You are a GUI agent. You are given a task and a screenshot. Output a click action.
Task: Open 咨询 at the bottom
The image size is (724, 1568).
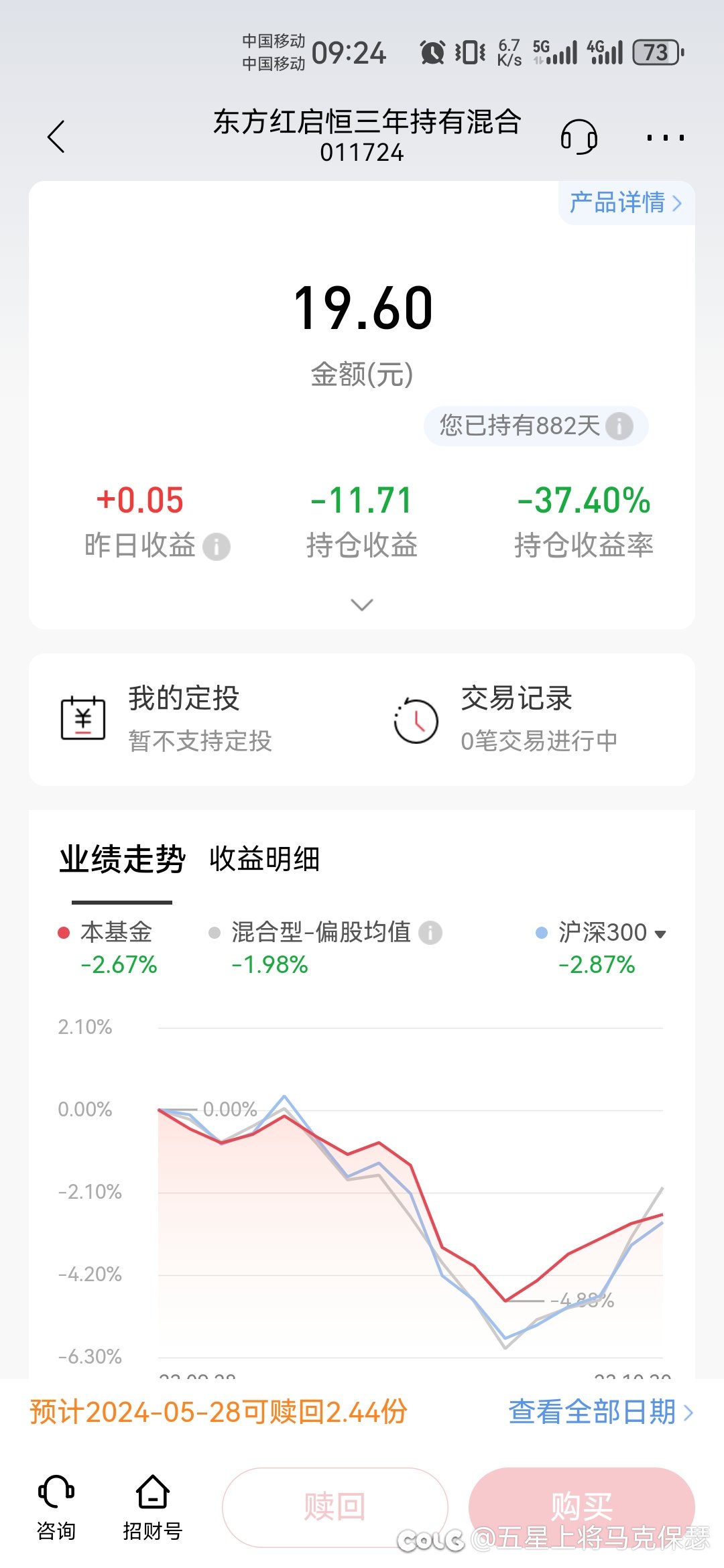point(56,1508)
